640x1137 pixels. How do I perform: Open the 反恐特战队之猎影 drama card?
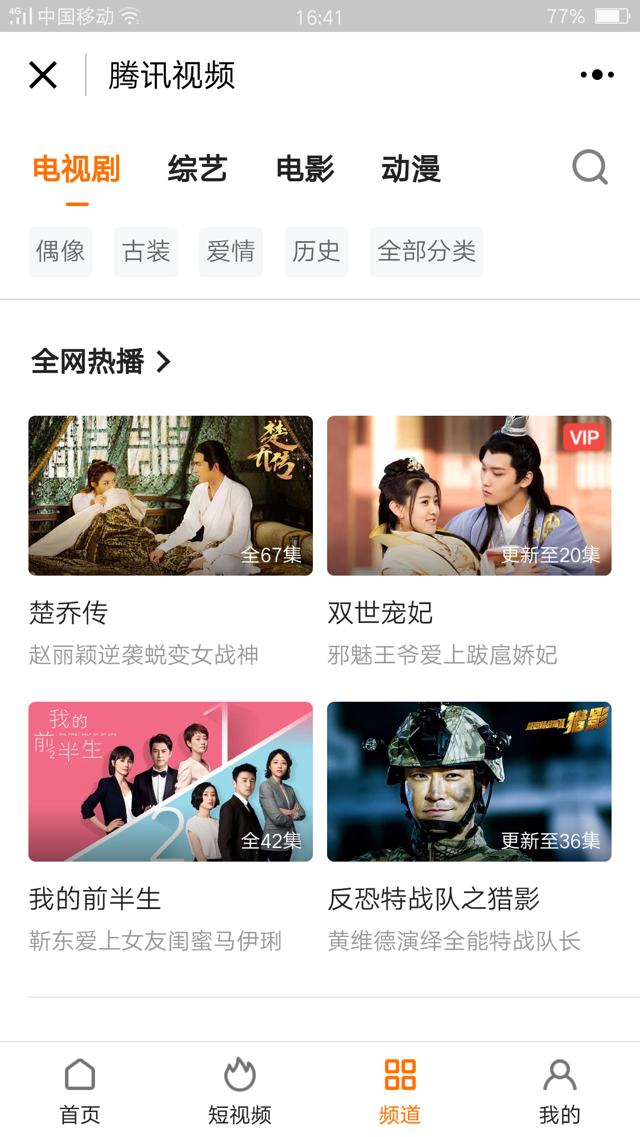pyautogui.click(x=469, y=781)
